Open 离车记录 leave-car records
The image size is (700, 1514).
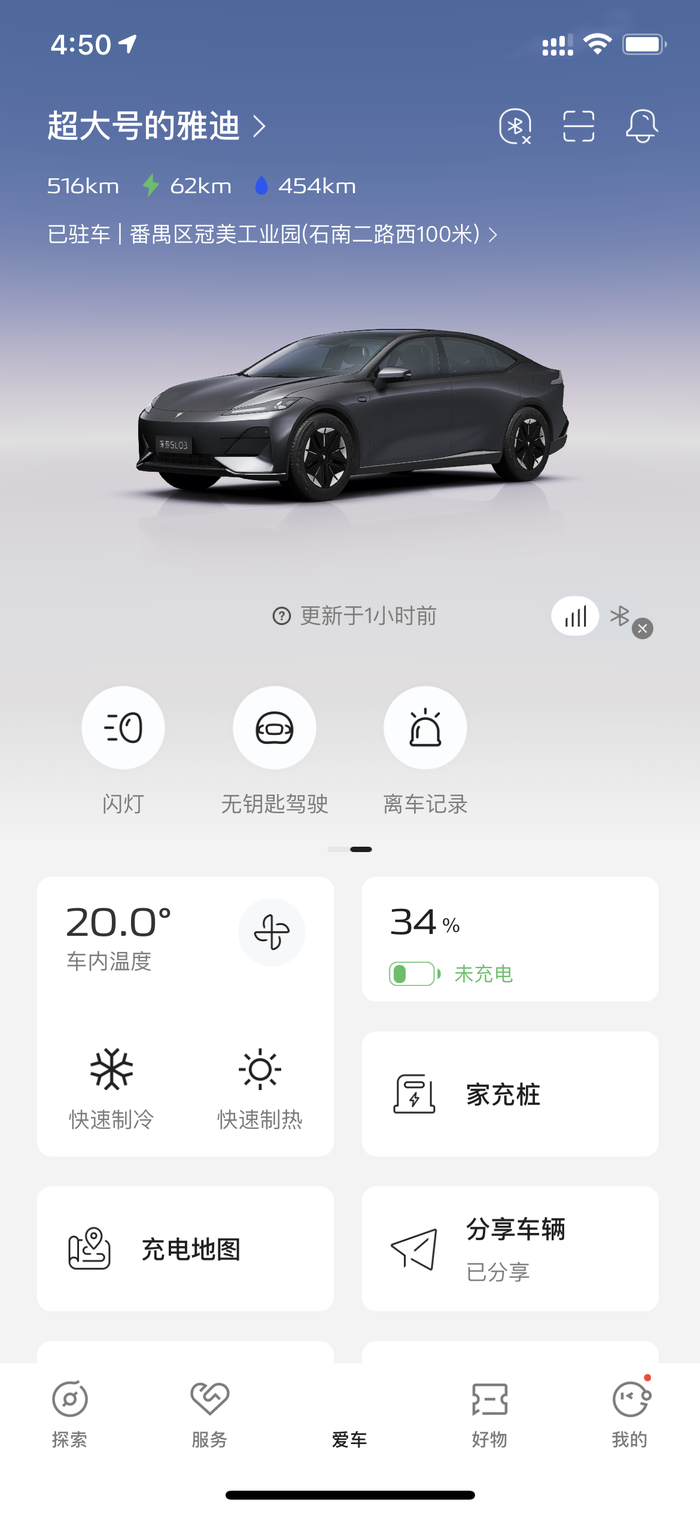(425, 728)
